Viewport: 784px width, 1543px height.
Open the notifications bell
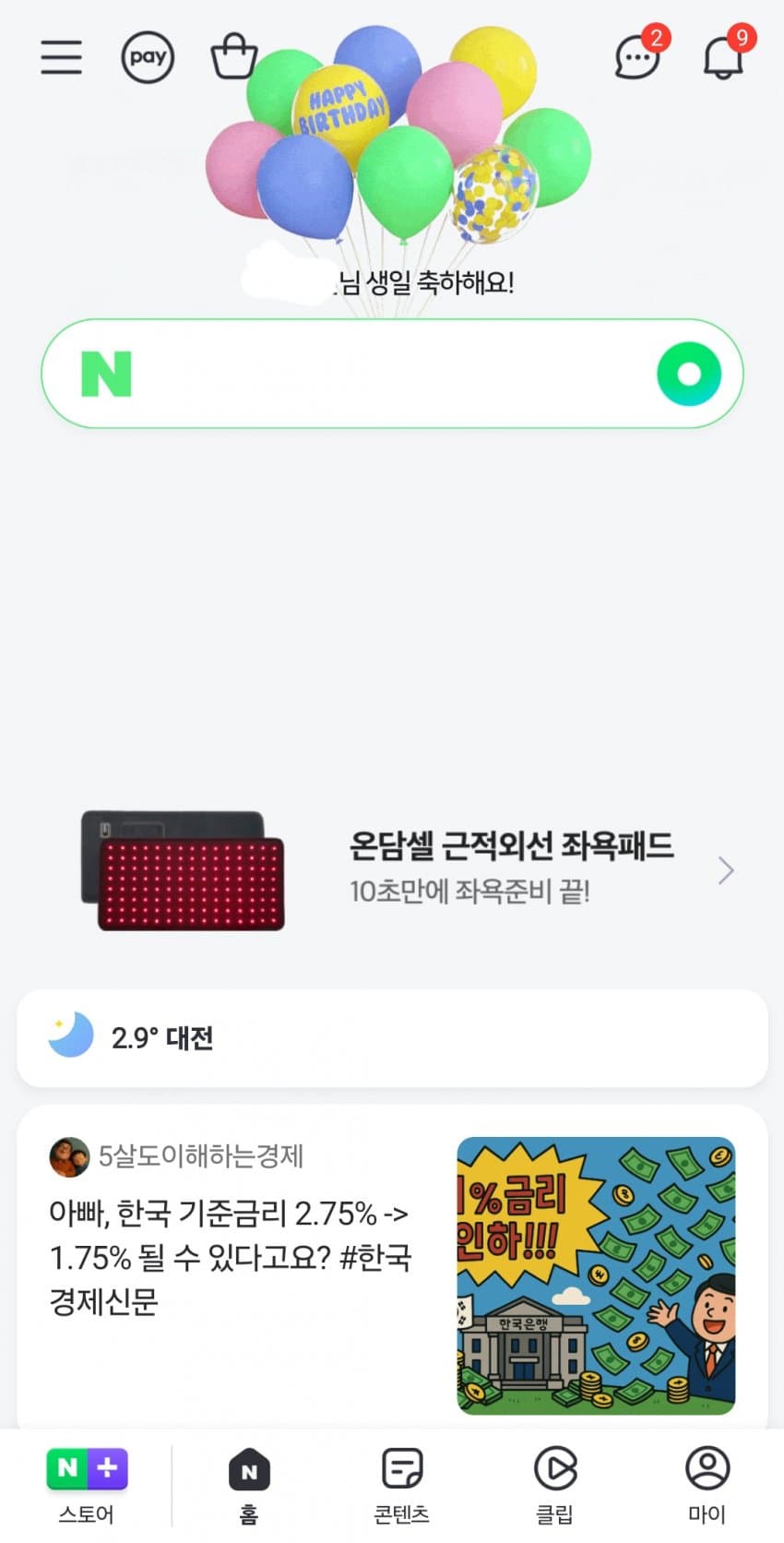723,57
